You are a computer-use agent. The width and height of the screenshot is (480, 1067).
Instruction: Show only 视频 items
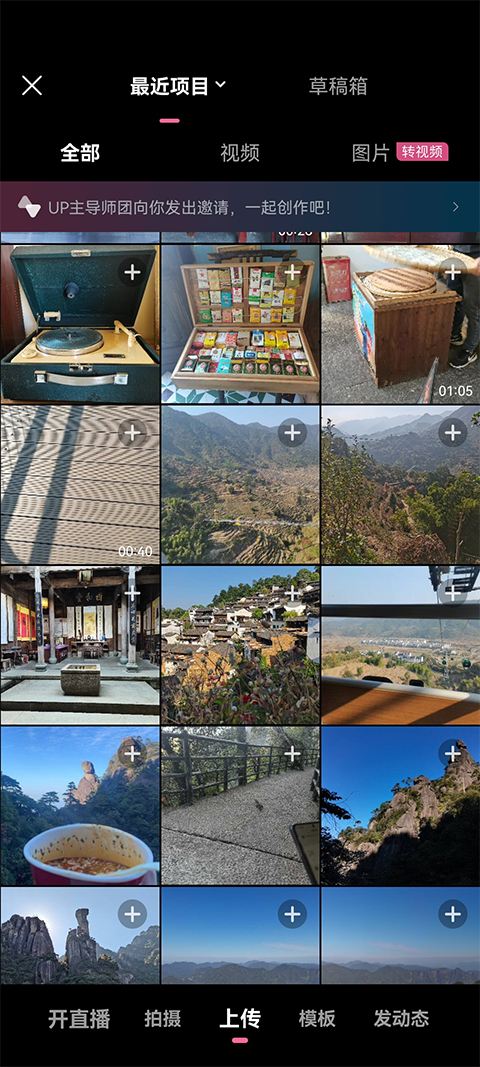[x=240, y=152]
